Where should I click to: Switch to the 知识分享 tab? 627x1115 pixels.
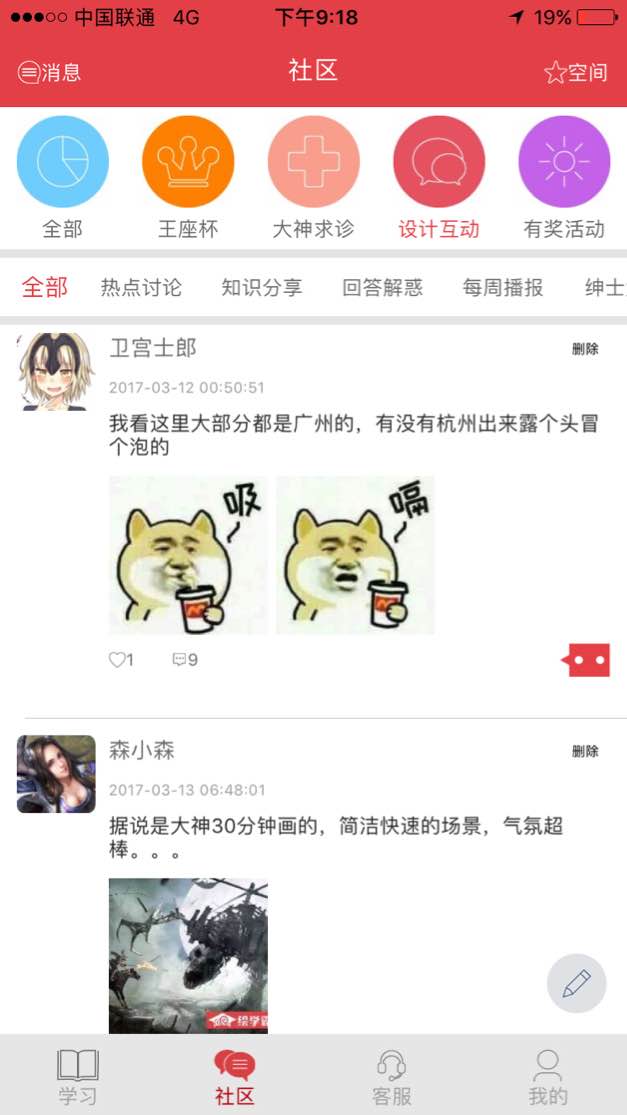click(262, 288)
